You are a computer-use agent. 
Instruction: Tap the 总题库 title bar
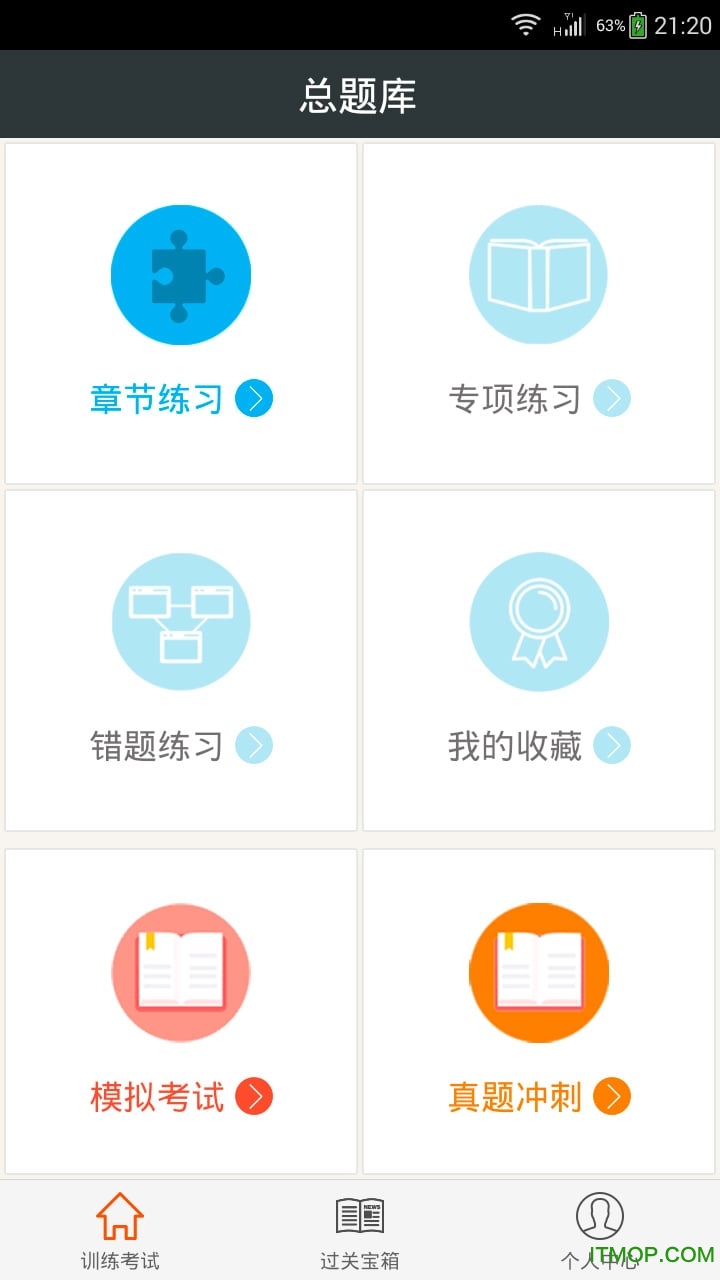pos(359,93)
